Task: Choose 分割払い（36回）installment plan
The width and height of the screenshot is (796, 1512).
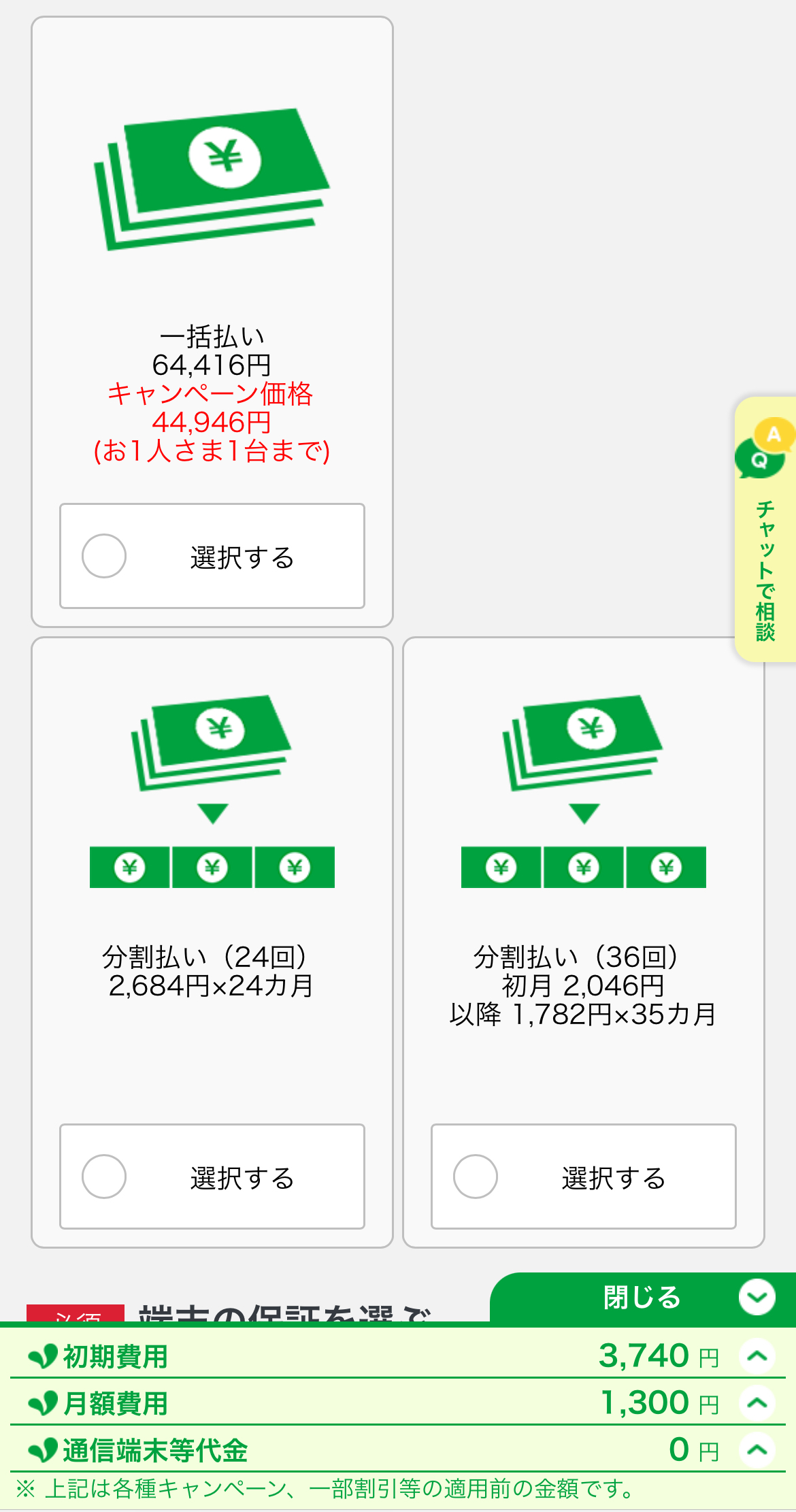Action: tap(583, 1177)
